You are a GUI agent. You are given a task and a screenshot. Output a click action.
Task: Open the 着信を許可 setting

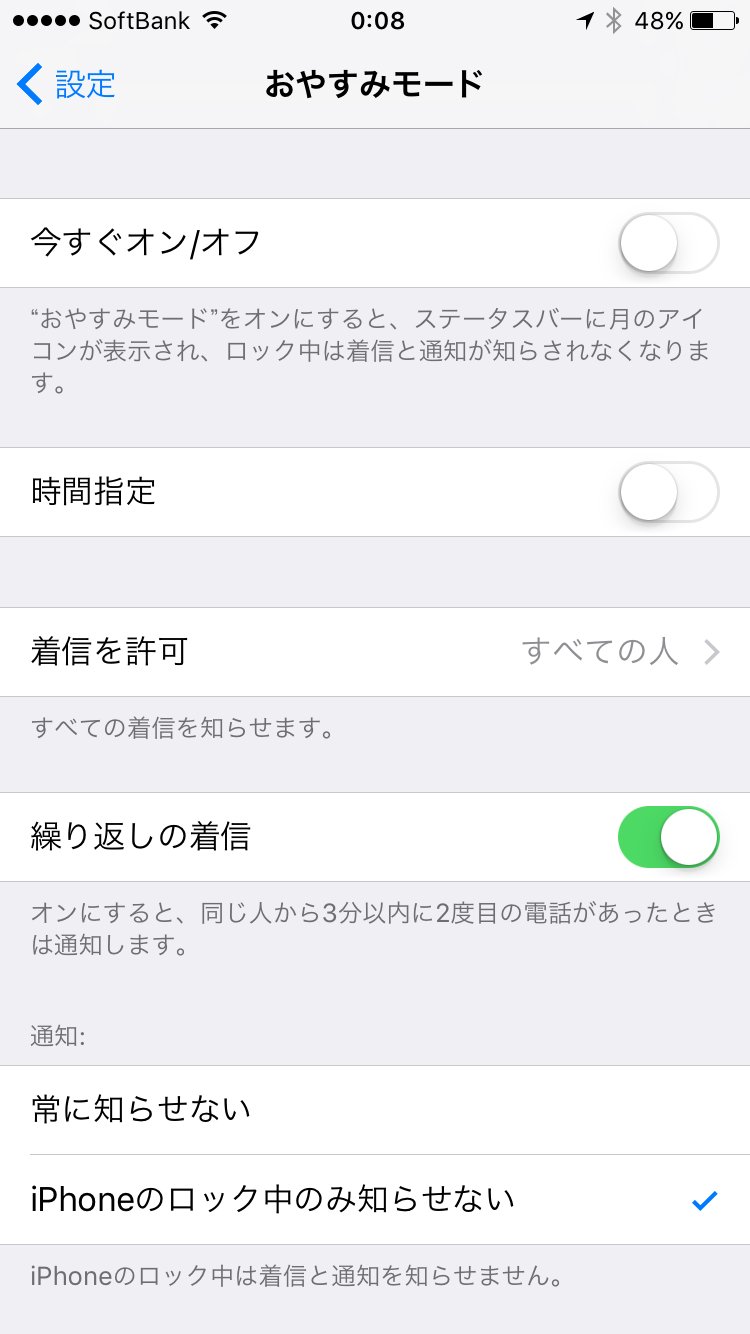(375, 652)
